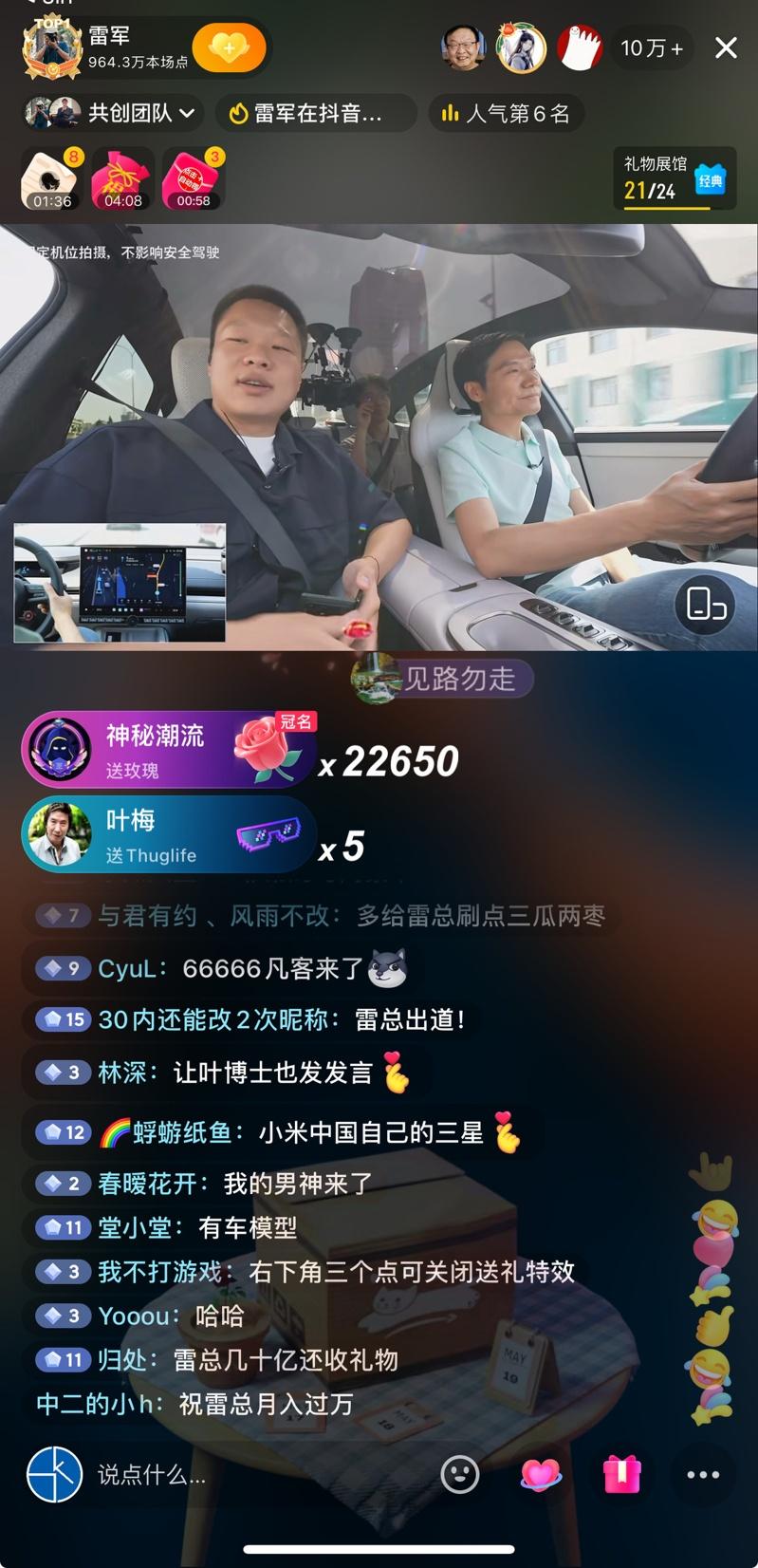
Task: Open the emoji picker
Action: [460, 1474]
